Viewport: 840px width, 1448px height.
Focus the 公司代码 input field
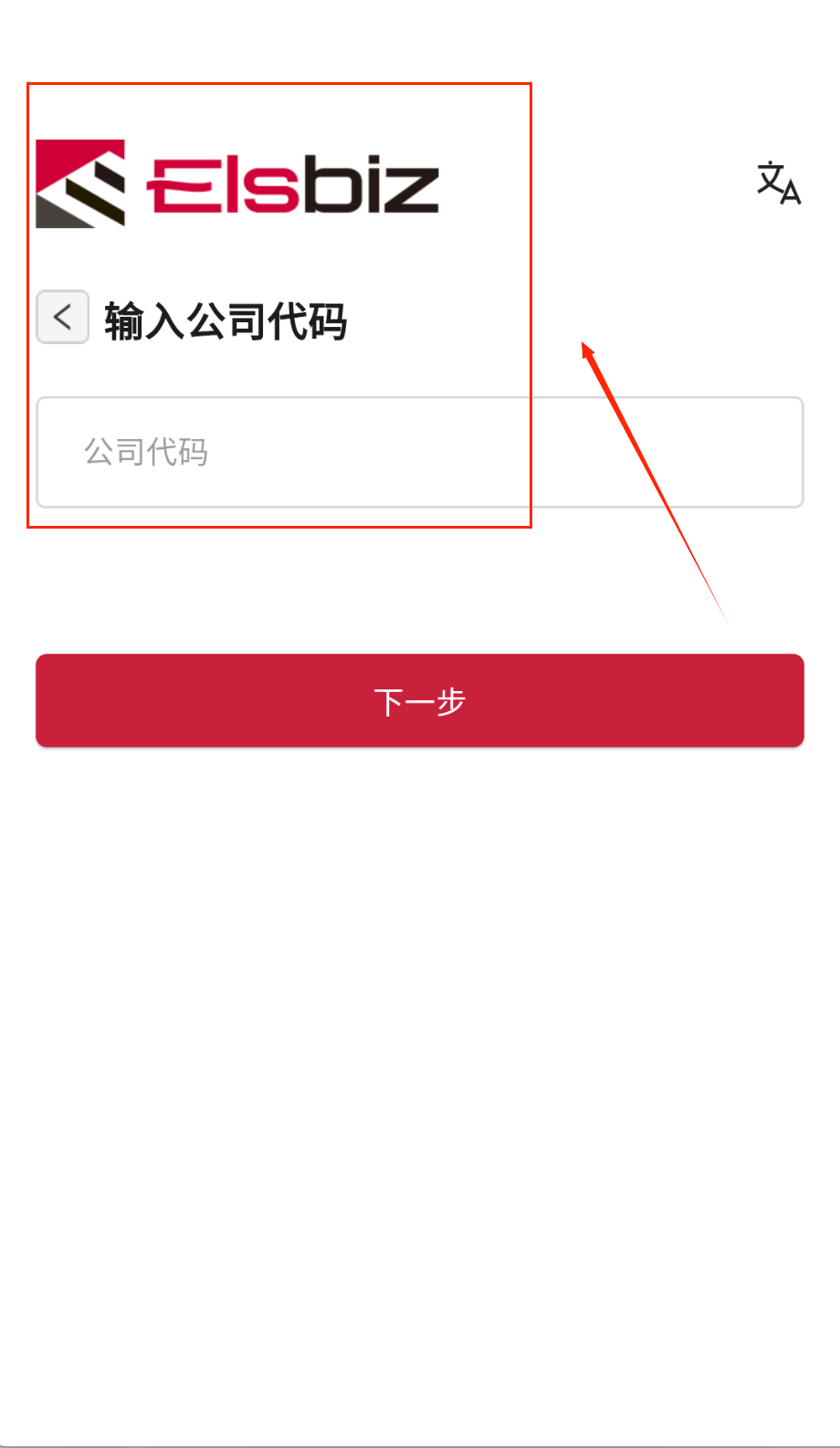tap(419, 452)
